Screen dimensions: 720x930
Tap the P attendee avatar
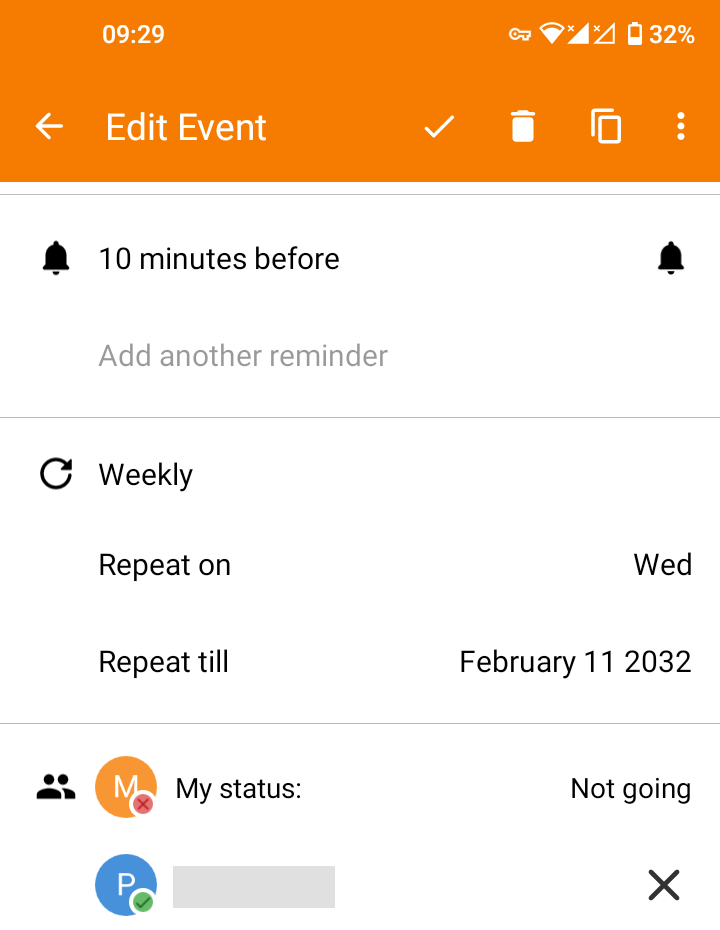tap(125, 885)
